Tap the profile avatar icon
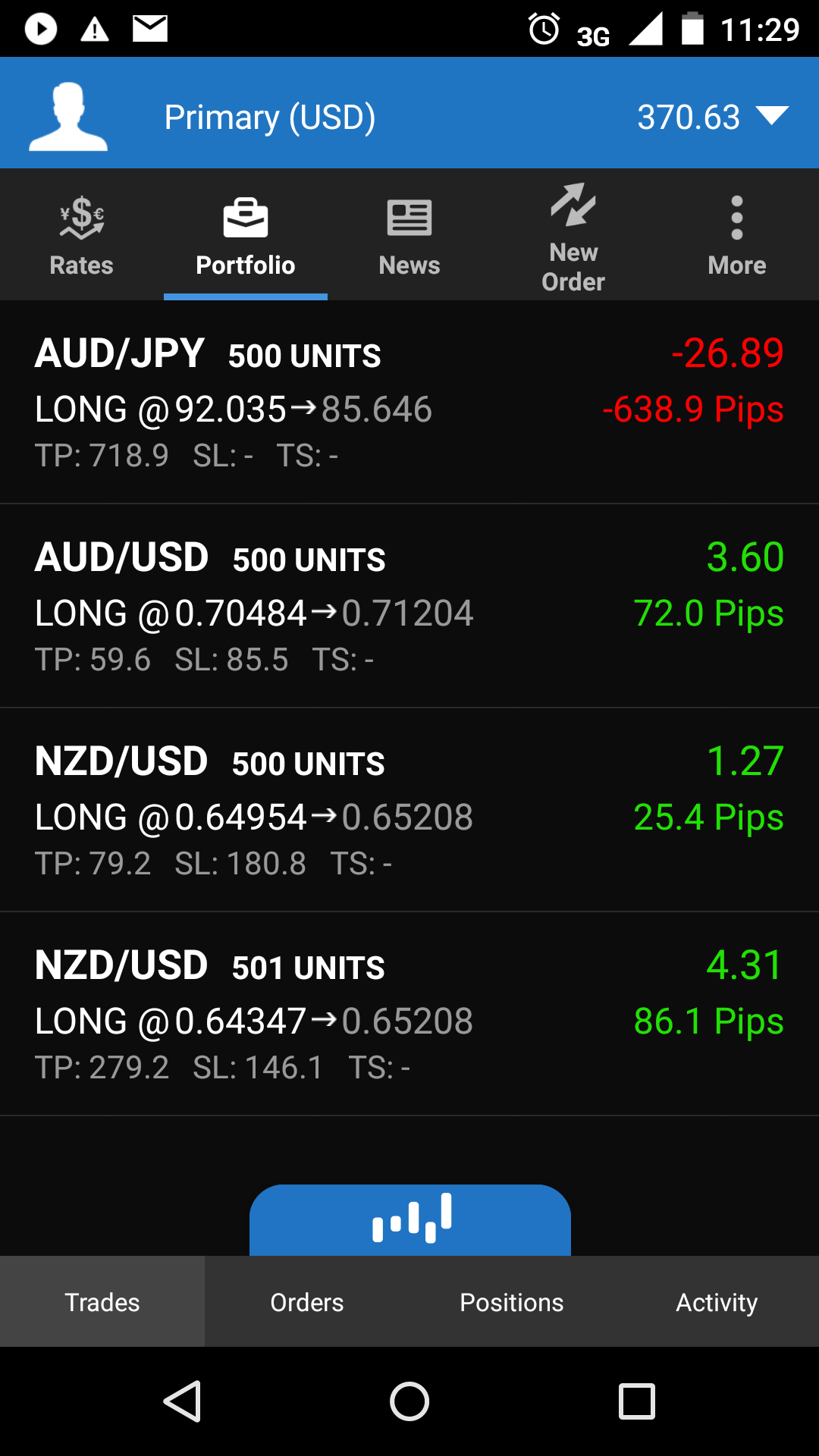The image size is (819, 1456). pos(68,116)
